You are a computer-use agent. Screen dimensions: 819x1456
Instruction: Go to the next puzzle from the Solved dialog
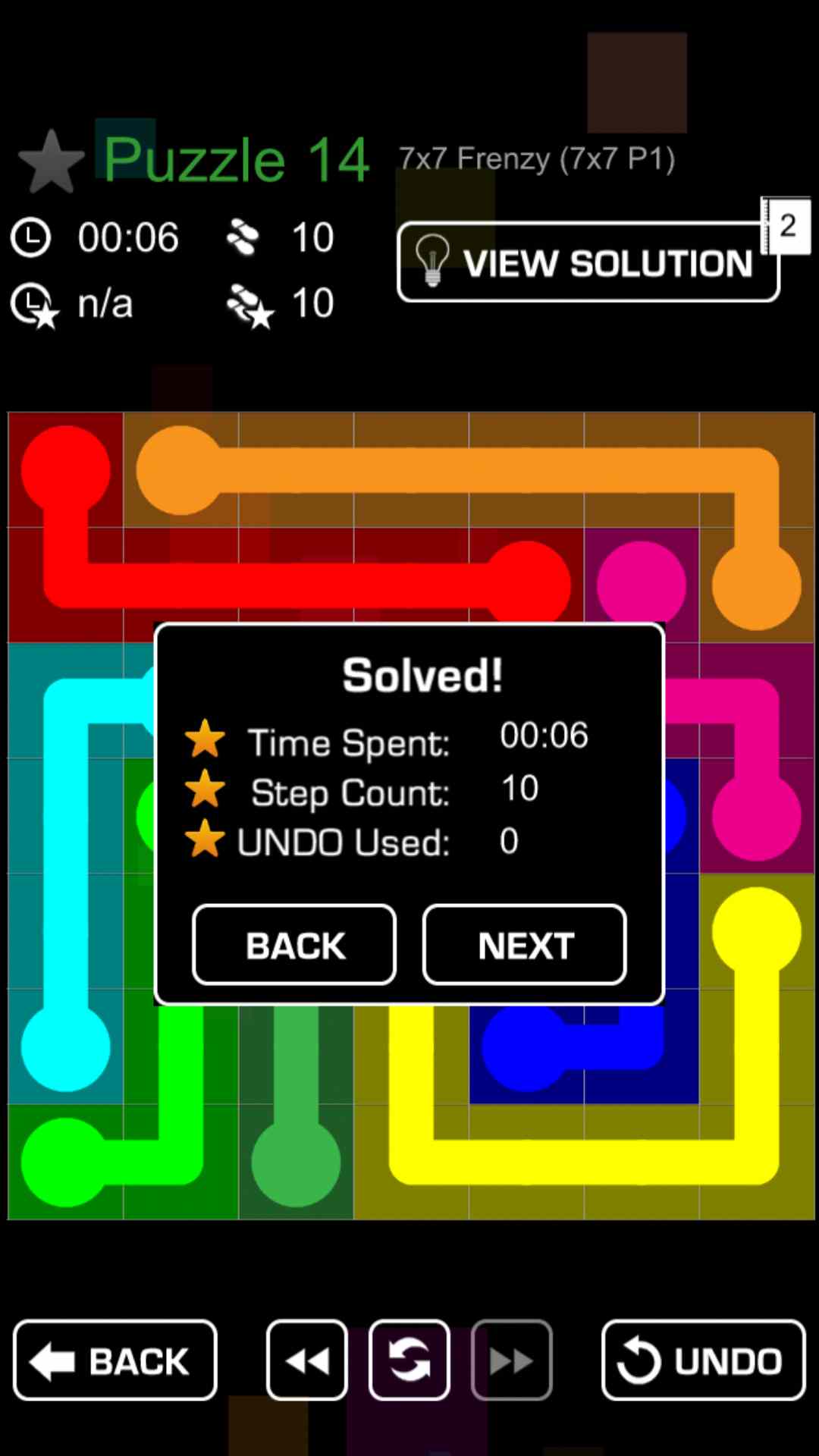click(525, 945)
